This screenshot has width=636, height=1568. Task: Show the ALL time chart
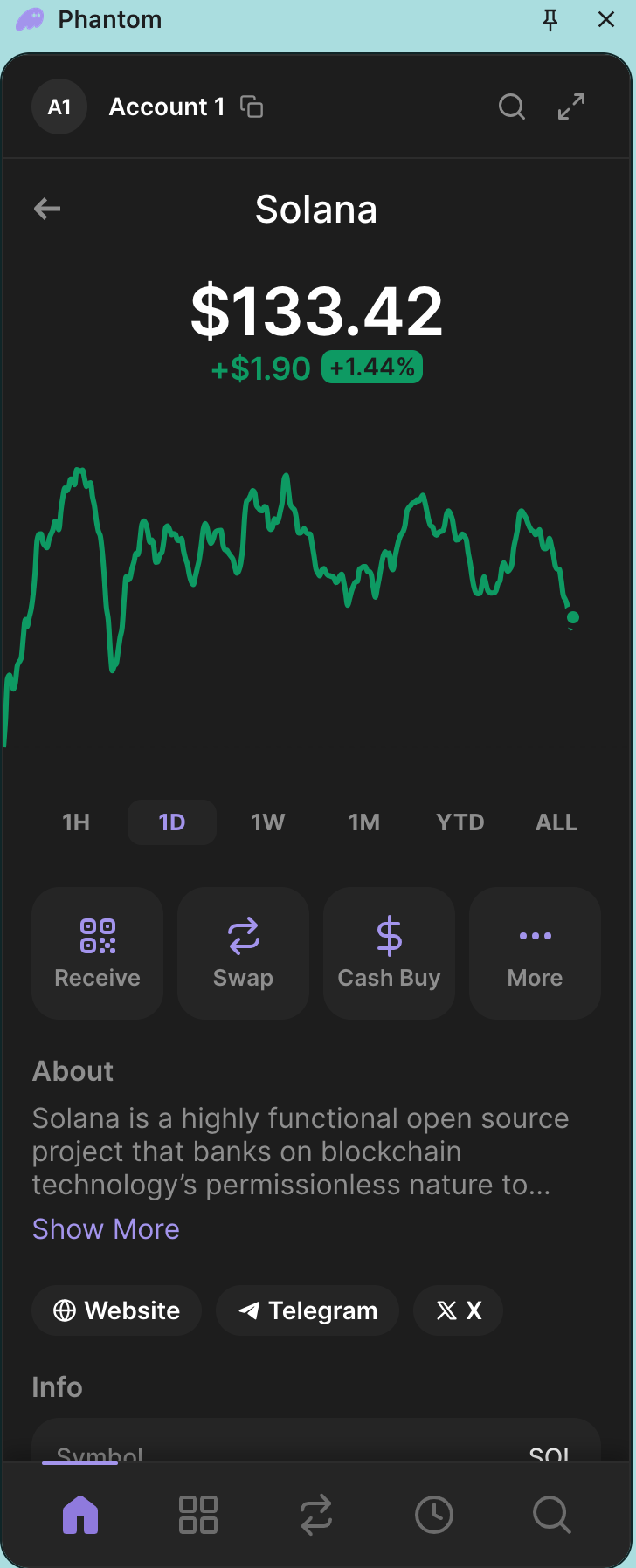tap(556, 822)
